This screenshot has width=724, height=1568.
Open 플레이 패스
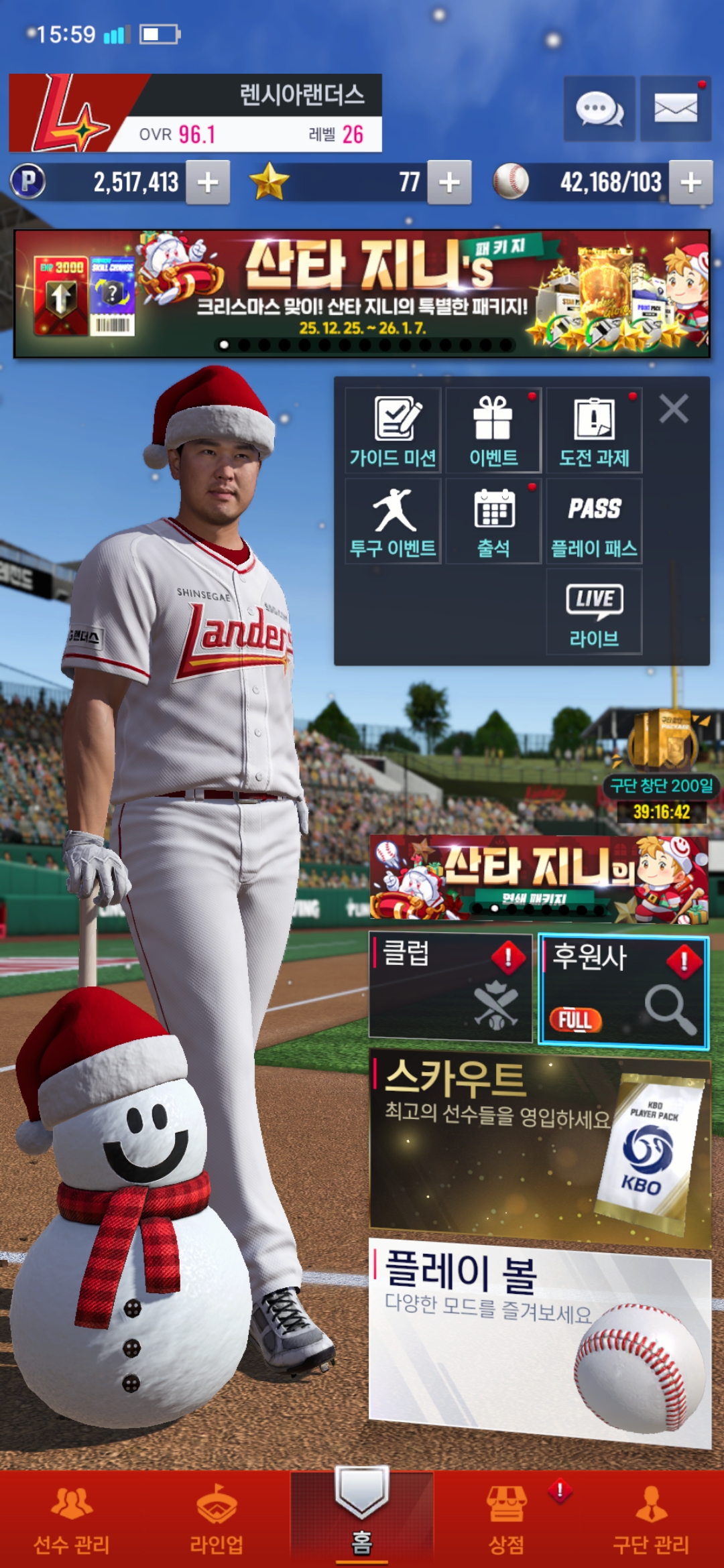pos(594,521)
